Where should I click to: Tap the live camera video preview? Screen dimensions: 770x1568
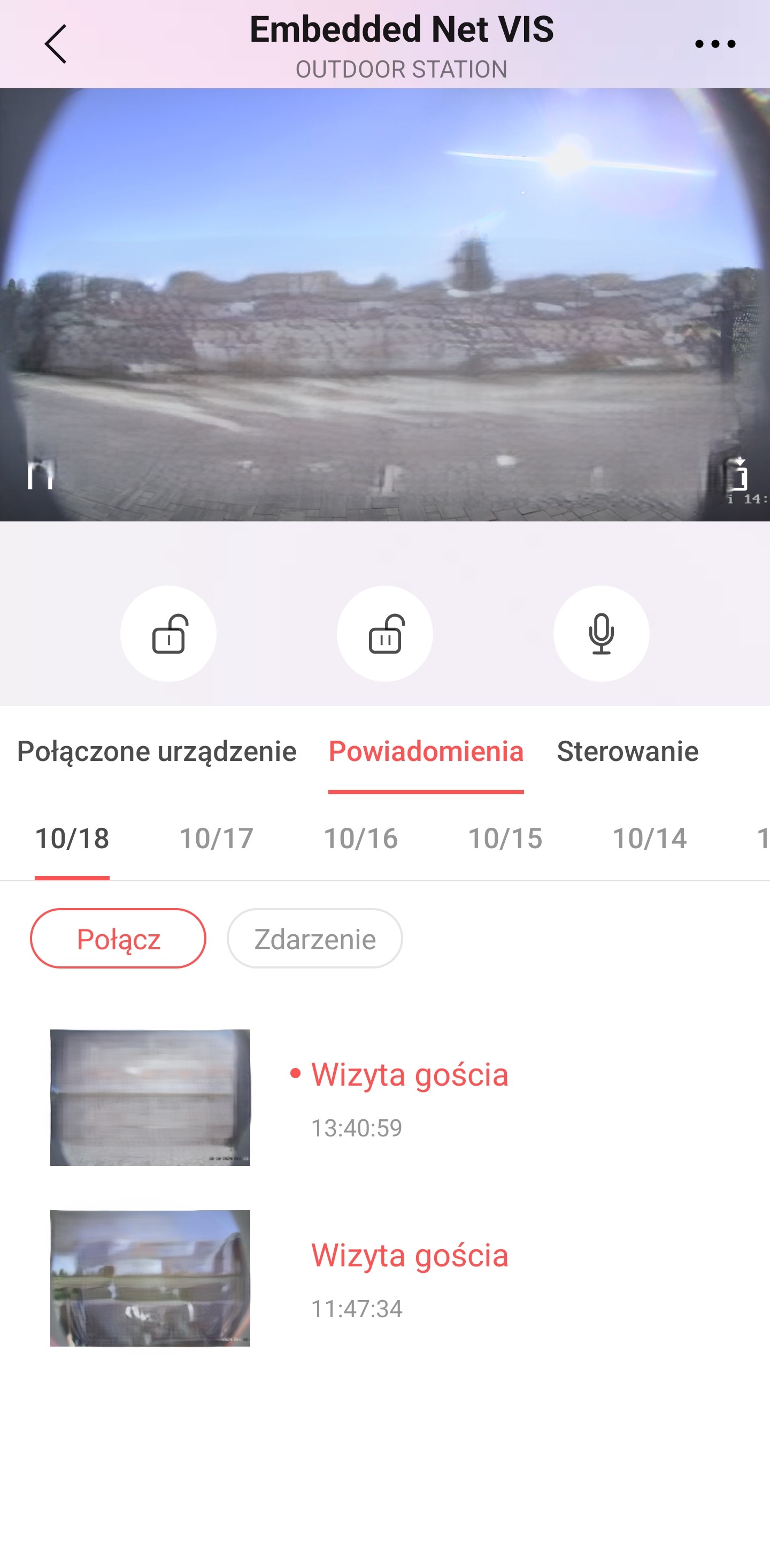384,304
